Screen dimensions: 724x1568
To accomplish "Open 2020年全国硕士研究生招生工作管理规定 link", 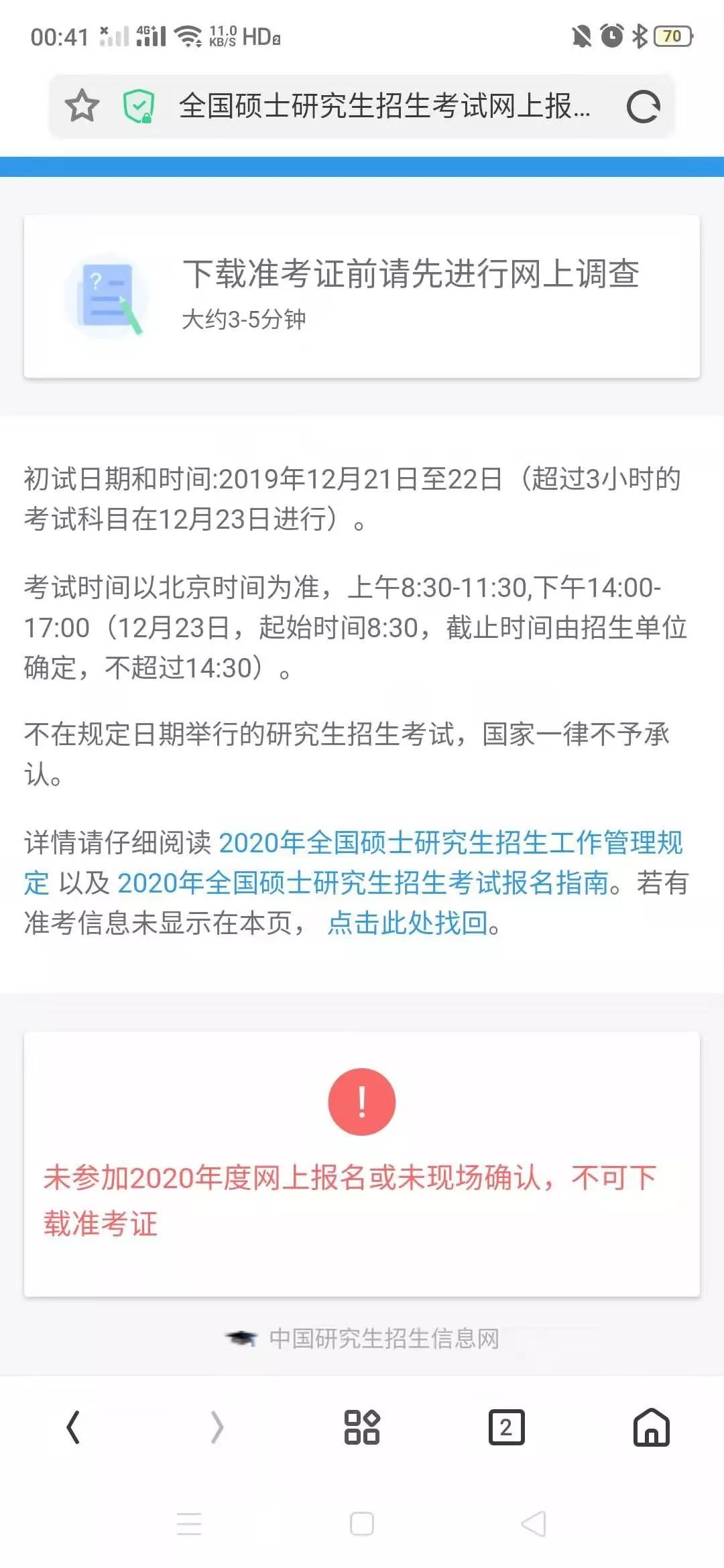I will tap(455, 844).
